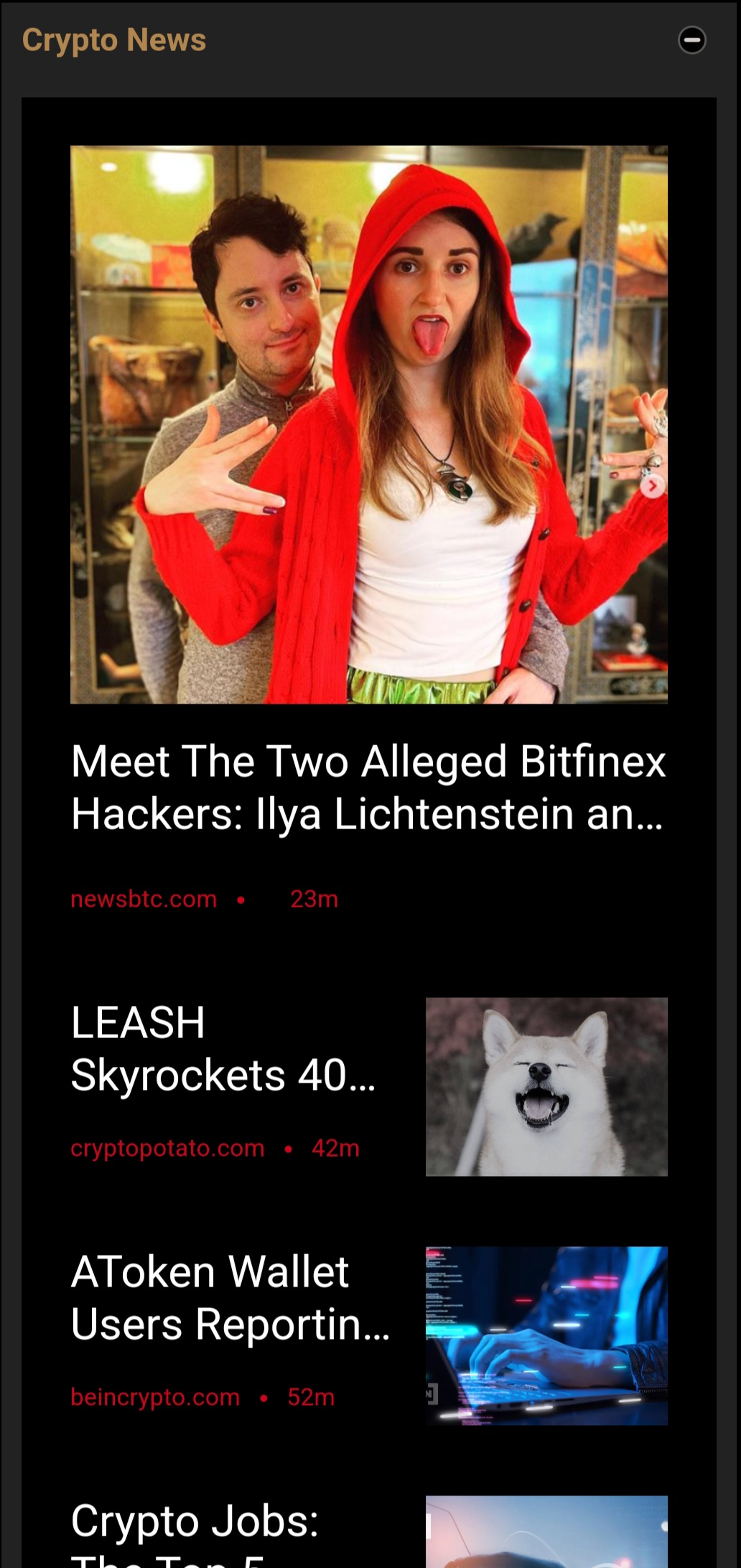
Task: Open the LEASH Skyrockets article
Action: pos(223,1049)
